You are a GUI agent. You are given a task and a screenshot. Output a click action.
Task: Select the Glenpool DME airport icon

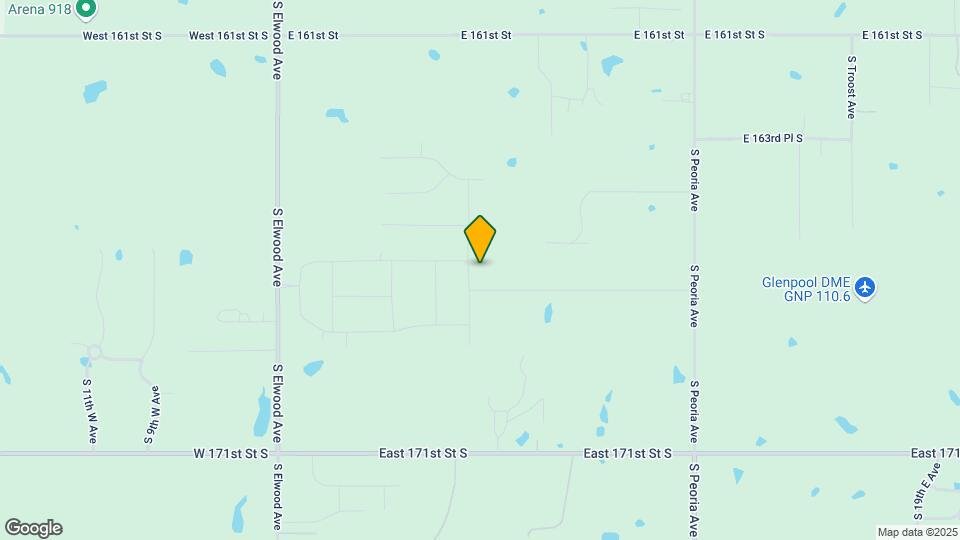tap(866, 289)
